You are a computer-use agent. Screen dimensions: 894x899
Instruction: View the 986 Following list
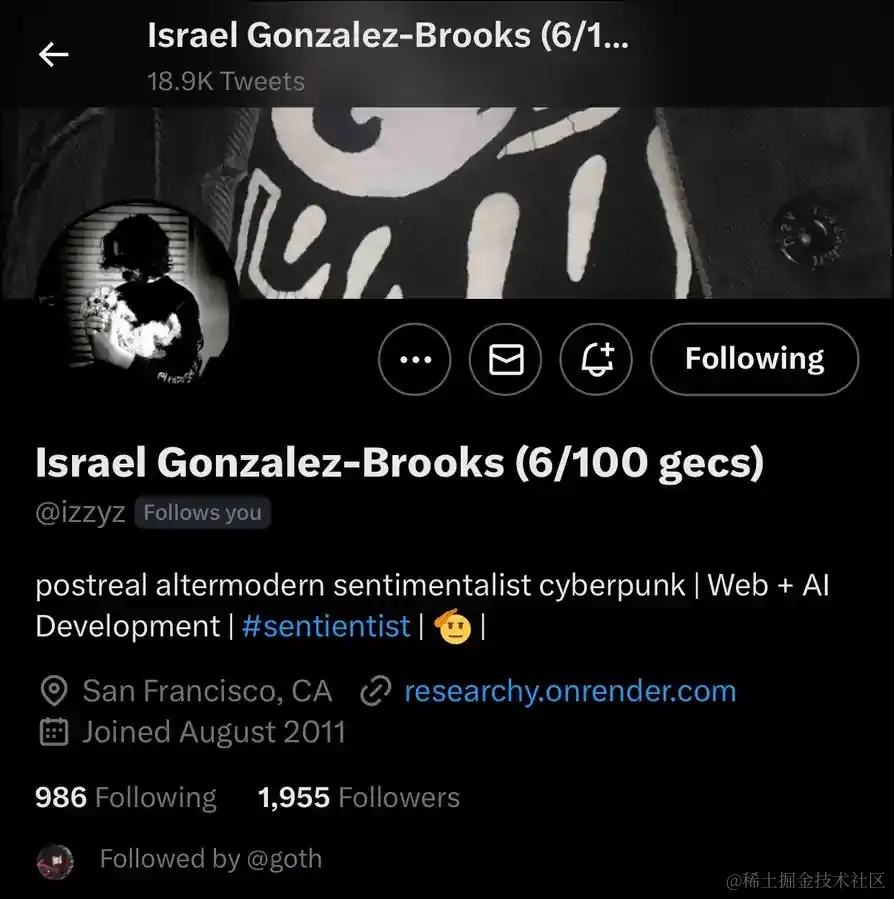pos(126,797)
